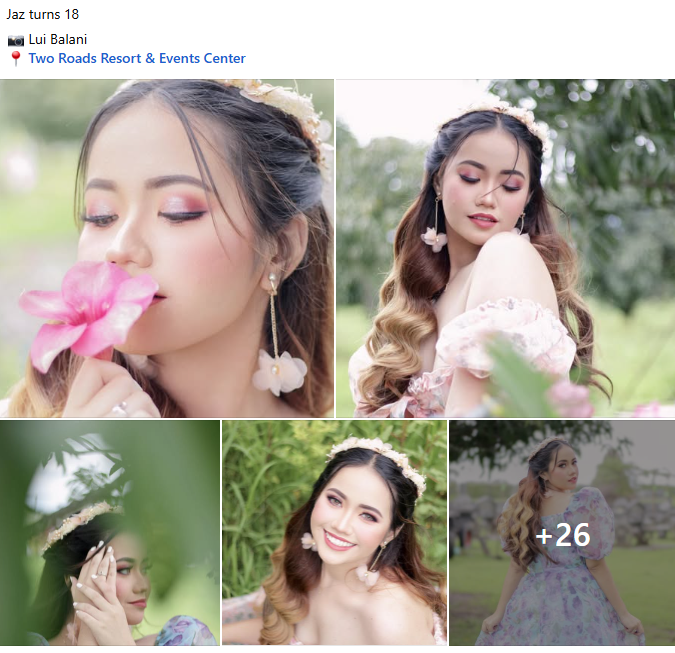Screen dimensions: 675x653
Task: Open the close-up photo with the pink flower
Action: point(166,248)
